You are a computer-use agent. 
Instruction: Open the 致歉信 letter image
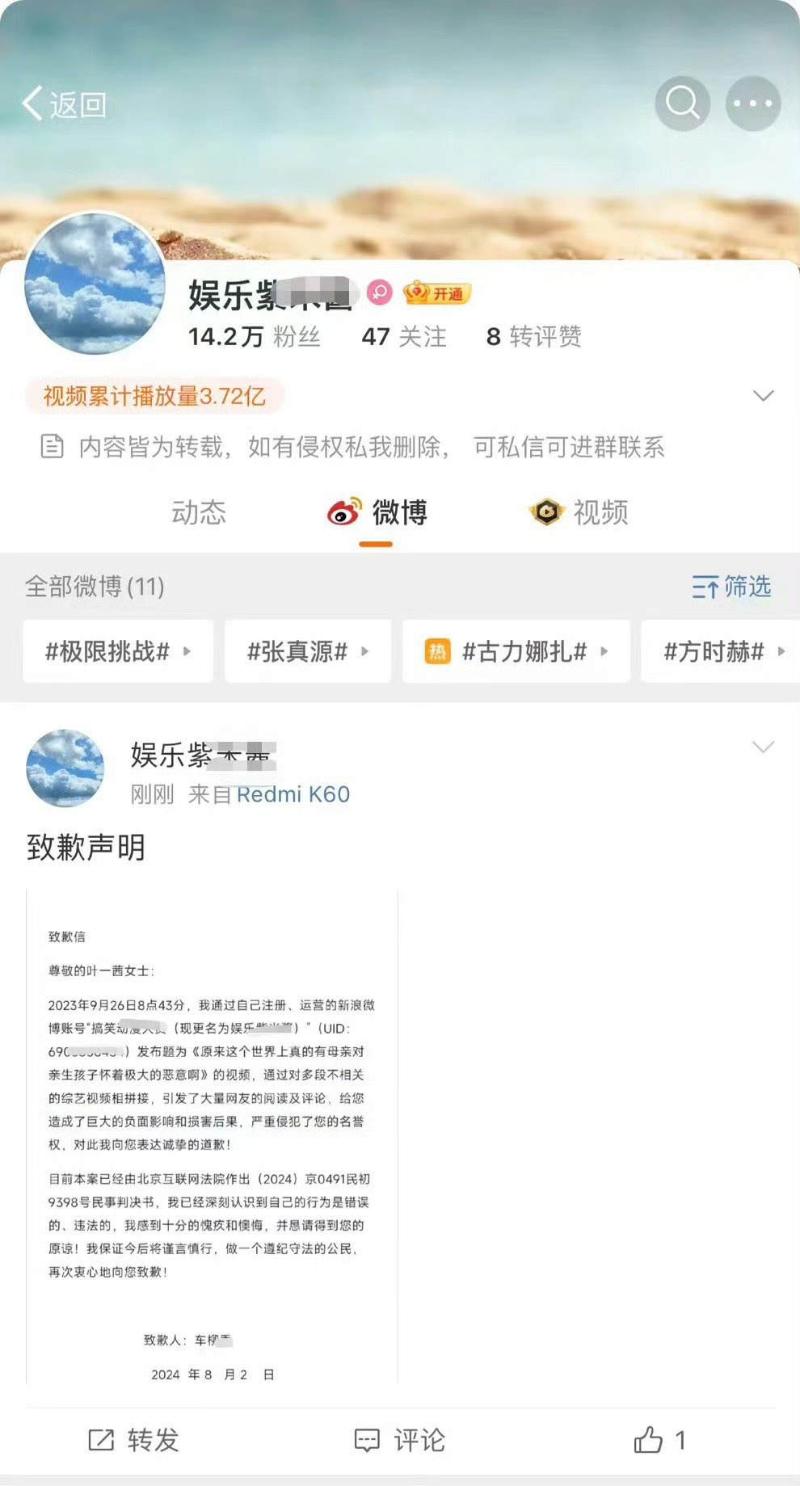pos(212,1135)
